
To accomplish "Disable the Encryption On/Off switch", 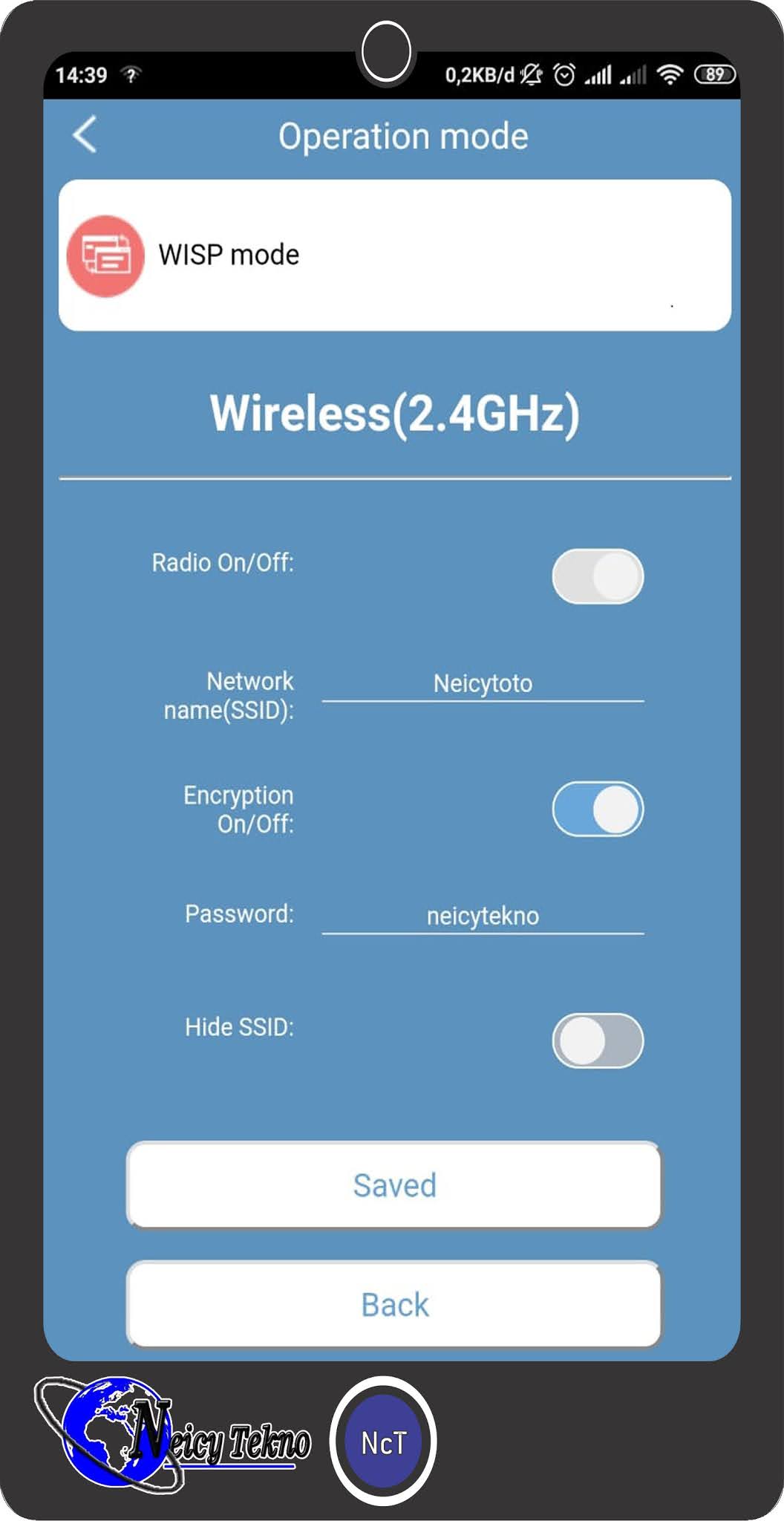I will pos(597,809).
